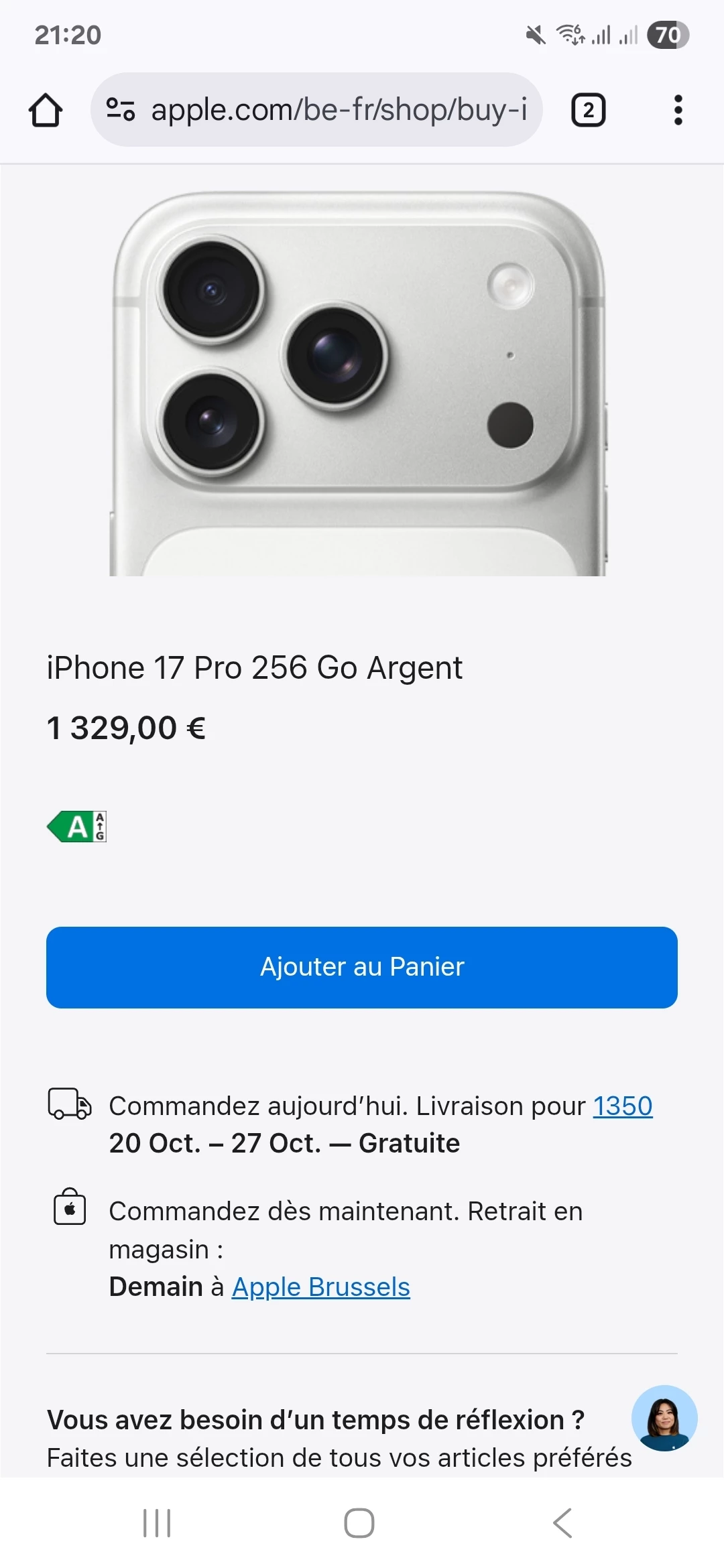Viewport: 724px width, 1568px height.
Task: Open the tab switcher showing 2 tabs
Action: [x=588, y=110]
